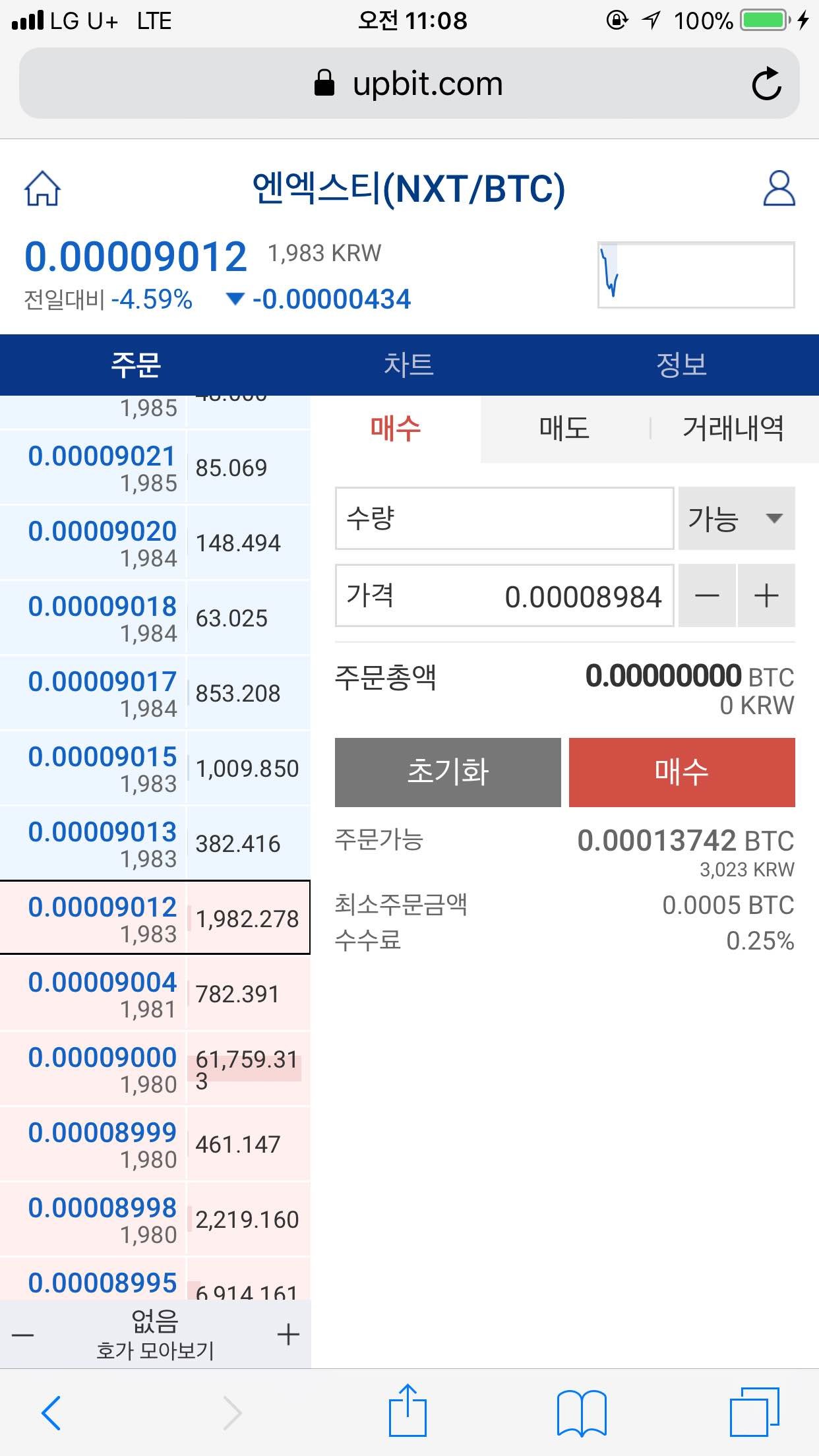Click the padlock icon in address bar
819x1456 pixels.
pyautogui.click(x=324, y=82)
